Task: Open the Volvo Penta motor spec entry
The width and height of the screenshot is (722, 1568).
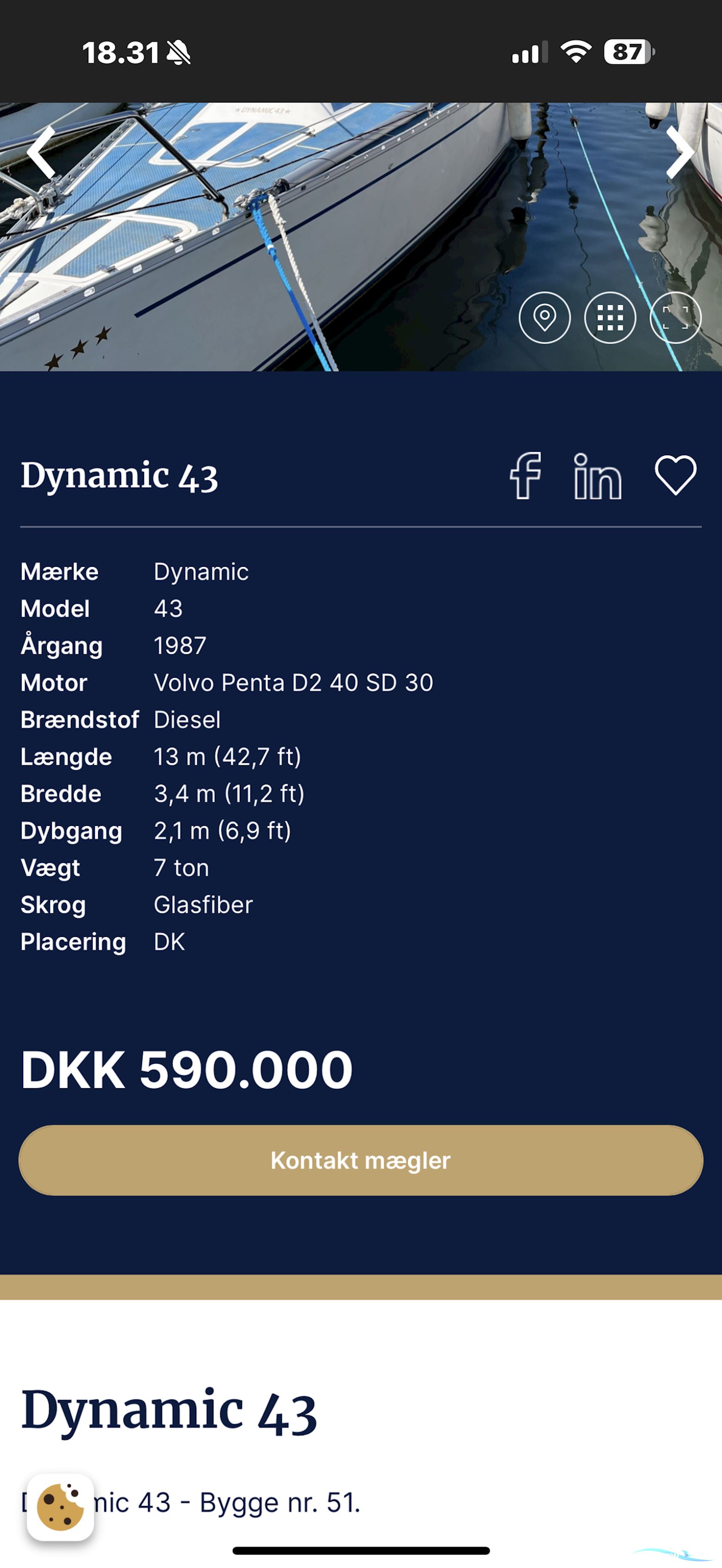Action: 294,682
